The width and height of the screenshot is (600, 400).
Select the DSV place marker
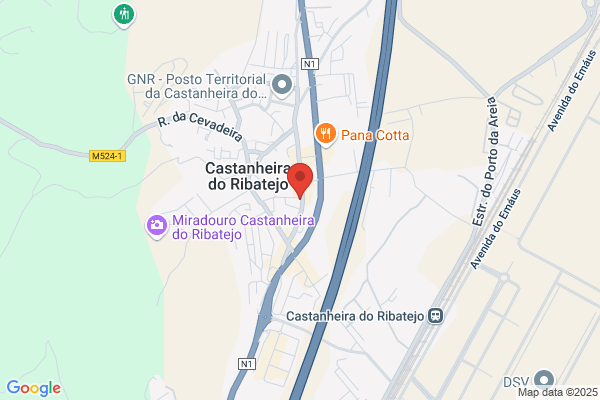tap(544, 381)
